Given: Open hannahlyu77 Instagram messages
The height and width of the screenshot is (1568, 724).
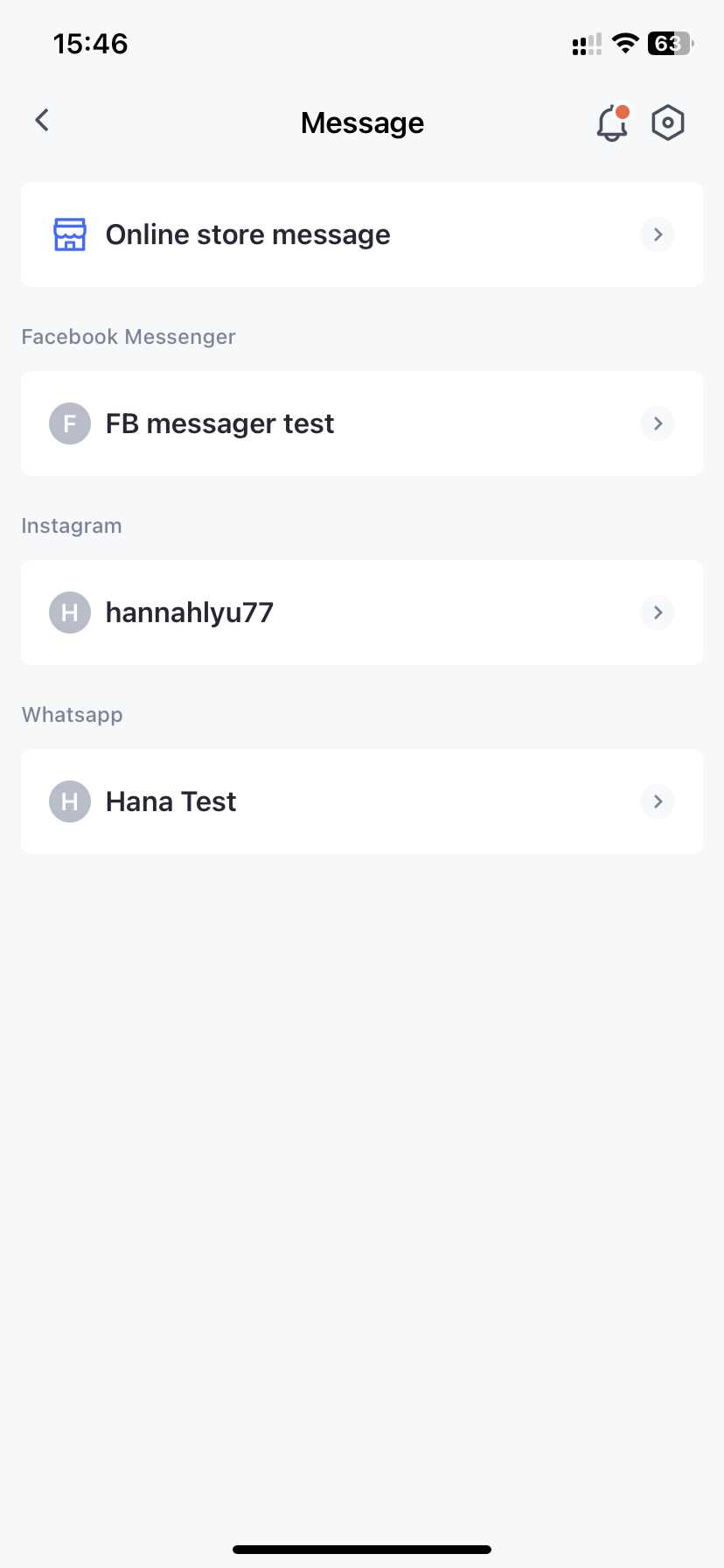Looking at the screenshot, I should (361, 612).
